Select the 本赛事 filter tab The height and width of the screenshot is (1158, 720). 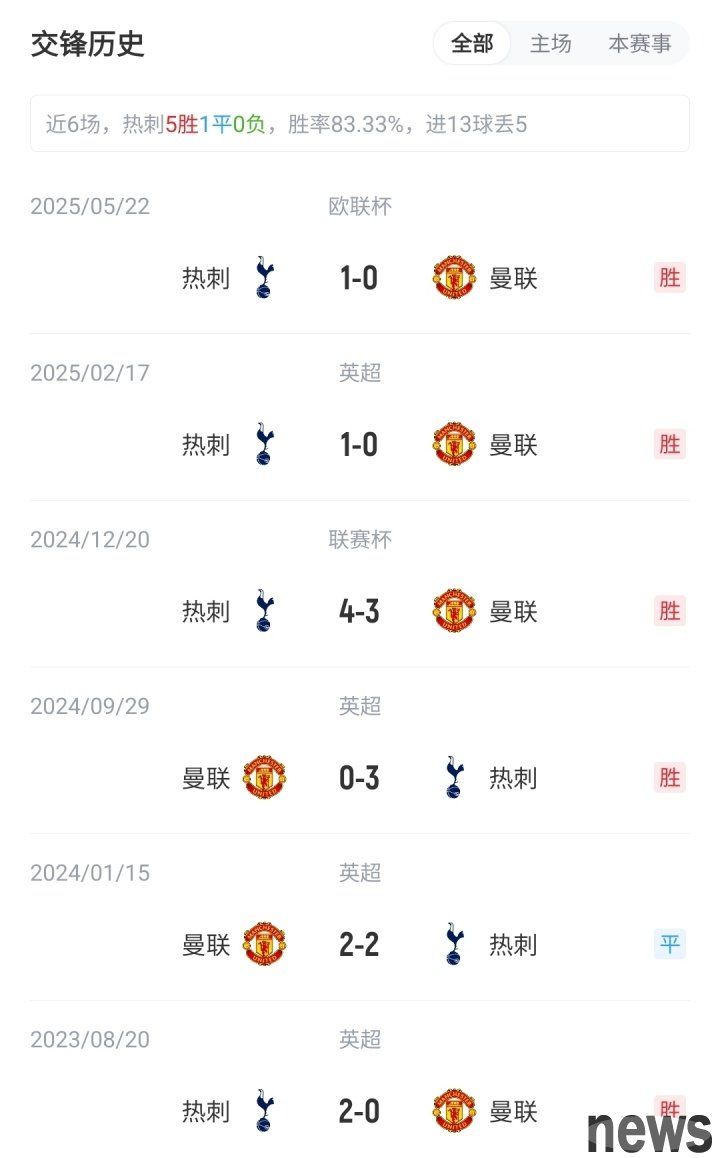(x=640, y=44)
